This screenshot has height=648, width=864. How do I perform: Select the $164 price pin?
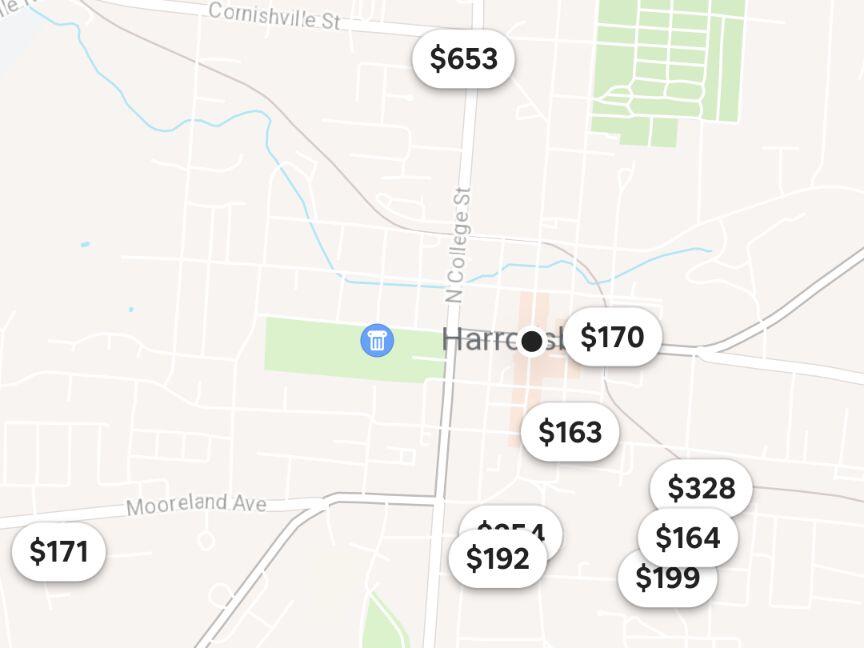(688, 538)
